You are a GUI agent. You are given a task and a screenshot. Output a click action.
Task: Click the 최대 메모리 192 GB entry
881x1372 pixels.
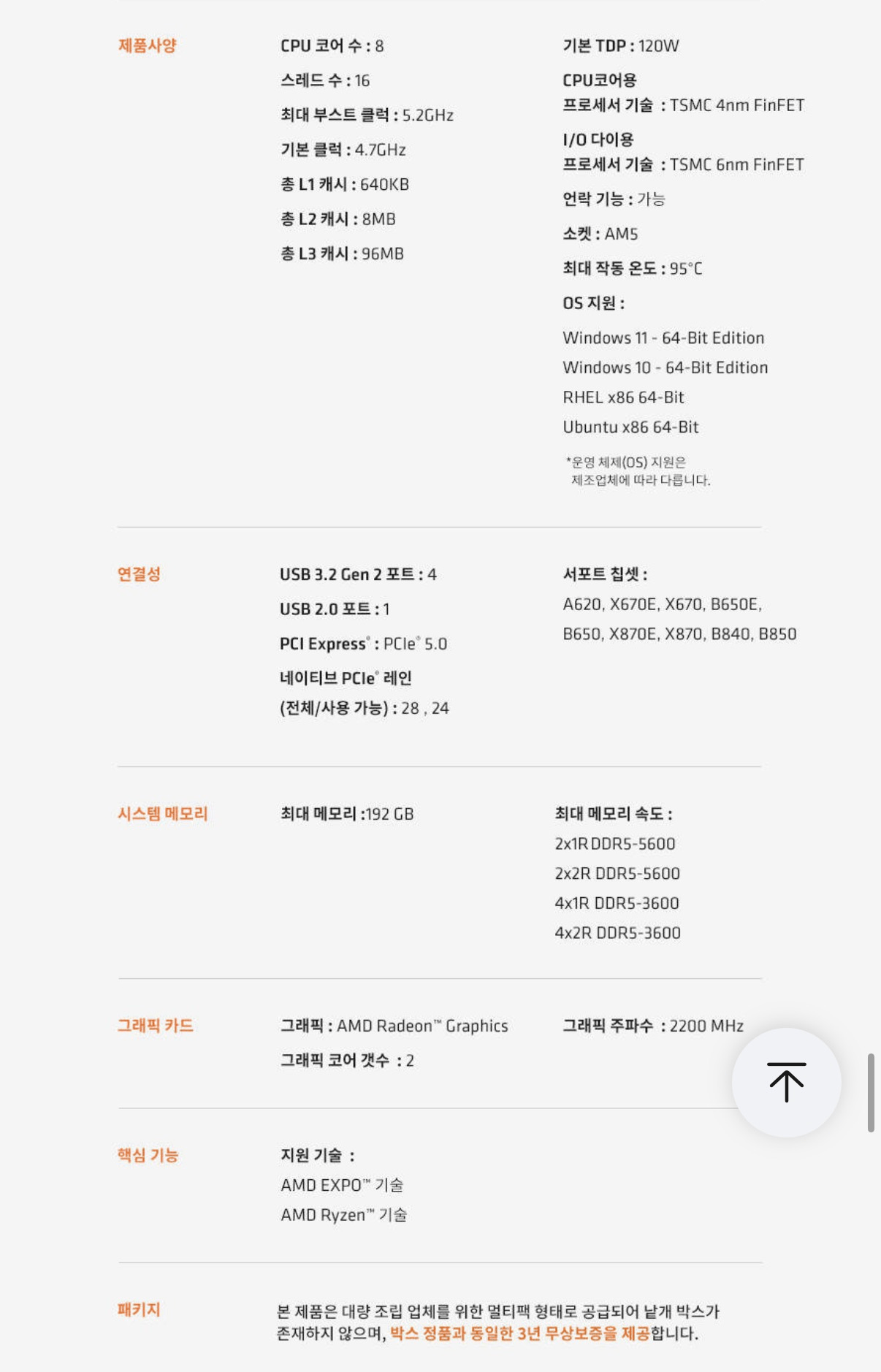coord(347,815)
